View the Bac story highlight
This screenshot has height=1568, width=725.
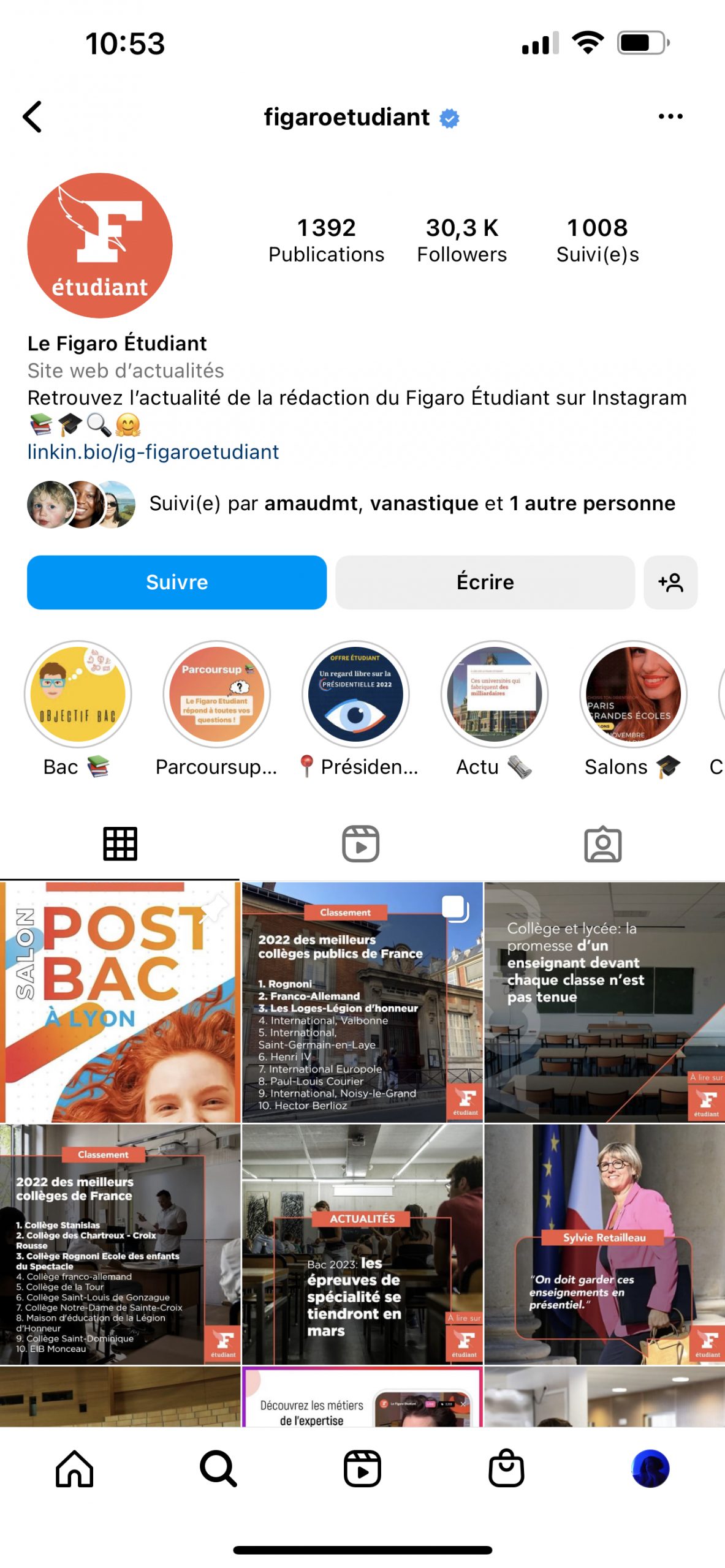coord(77,694)
